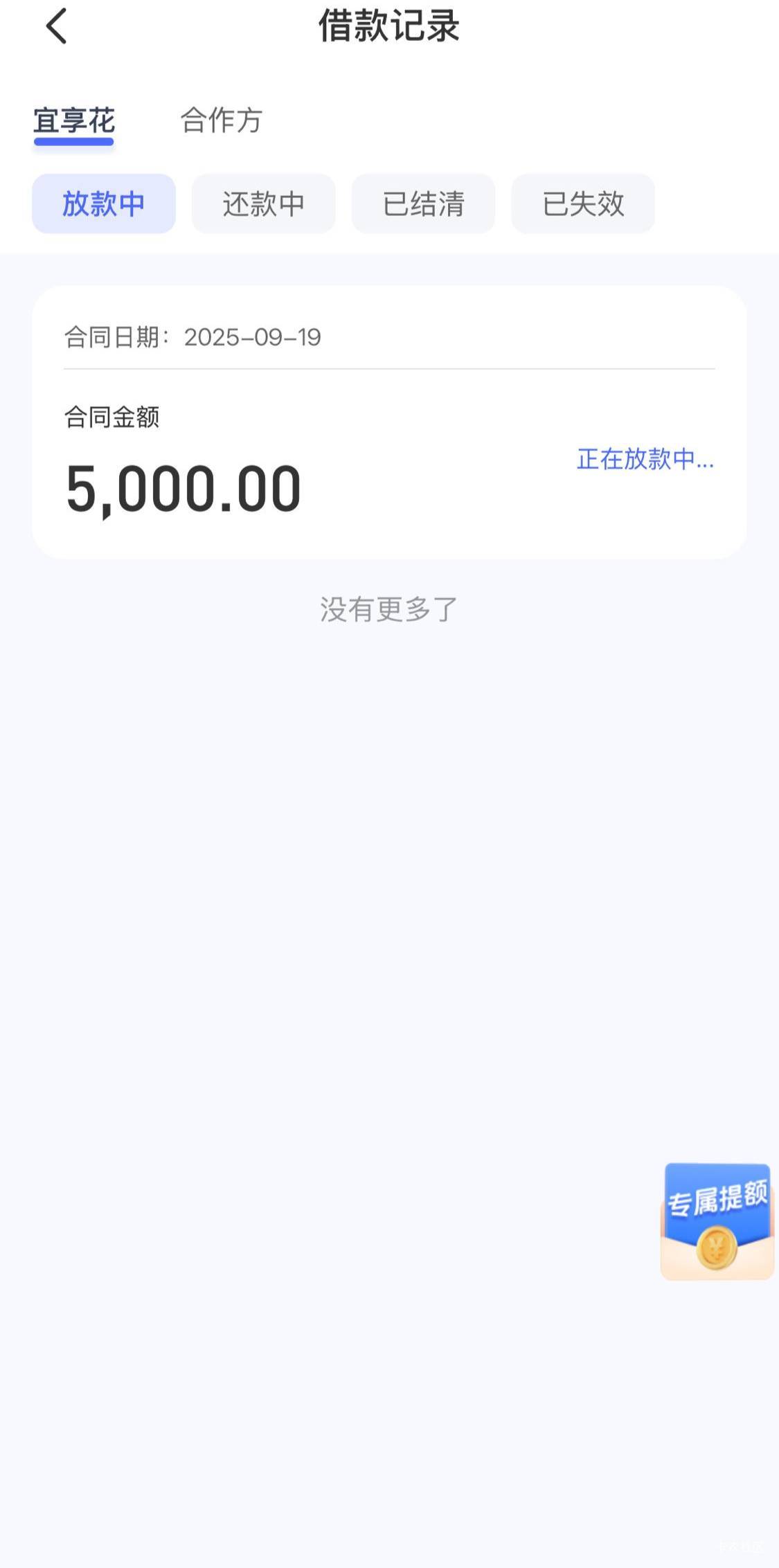The width and height of the screenshot is (779, 1568).
Task: Select the 放款中 filter chip
Action: 104,204
